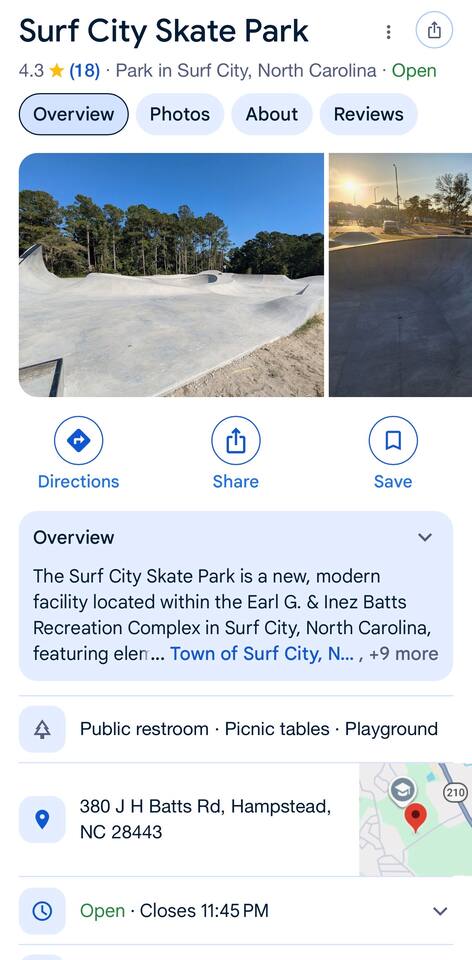Open the sunset skate bowl photo

coord(400,275)
